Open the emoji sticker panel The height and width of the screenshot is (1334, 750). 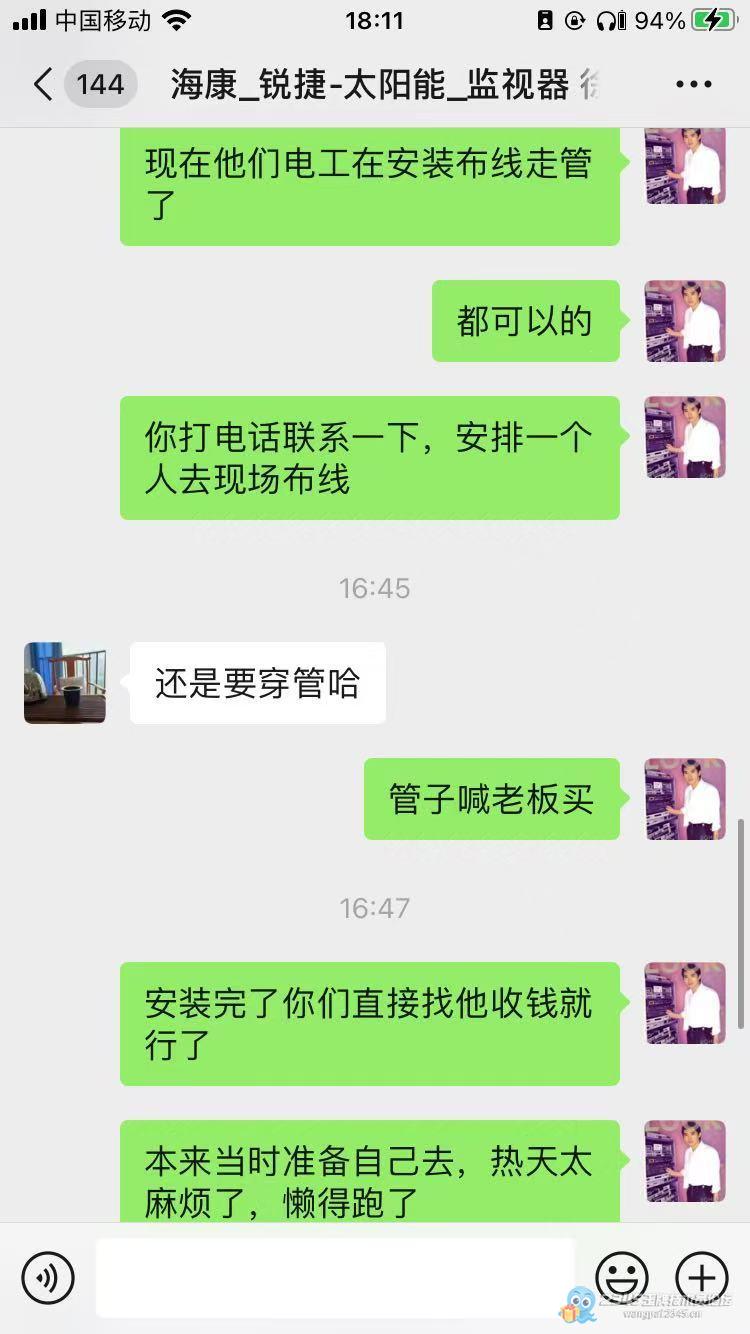(622, 1277)
